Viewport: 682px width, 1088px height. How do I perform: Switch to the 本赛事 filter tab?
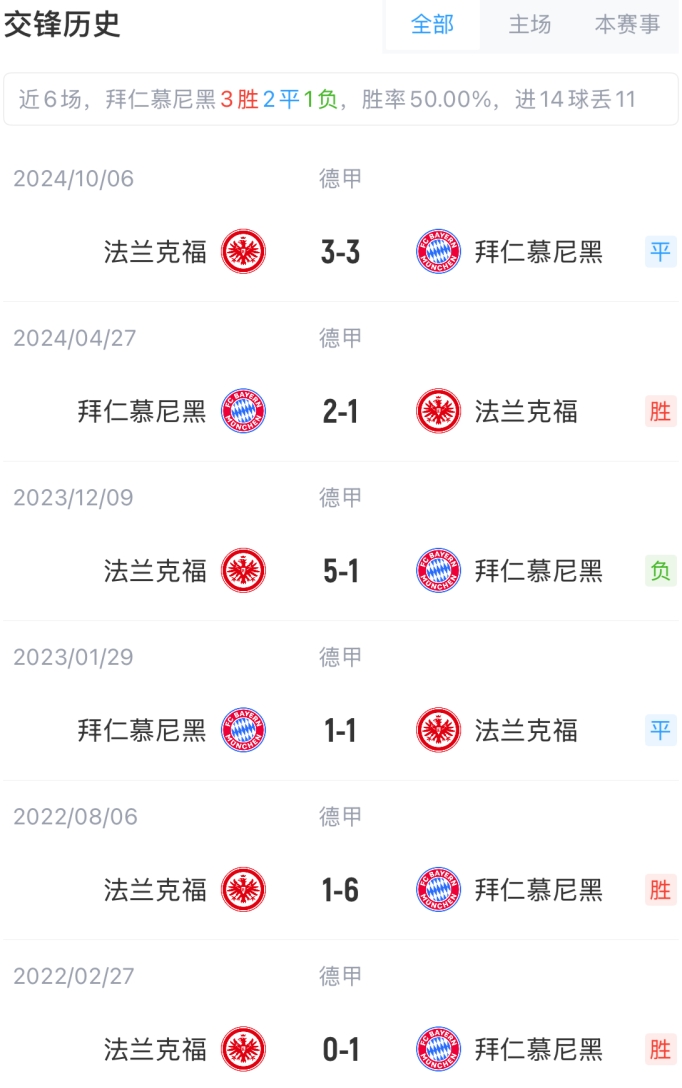[627, 25]
